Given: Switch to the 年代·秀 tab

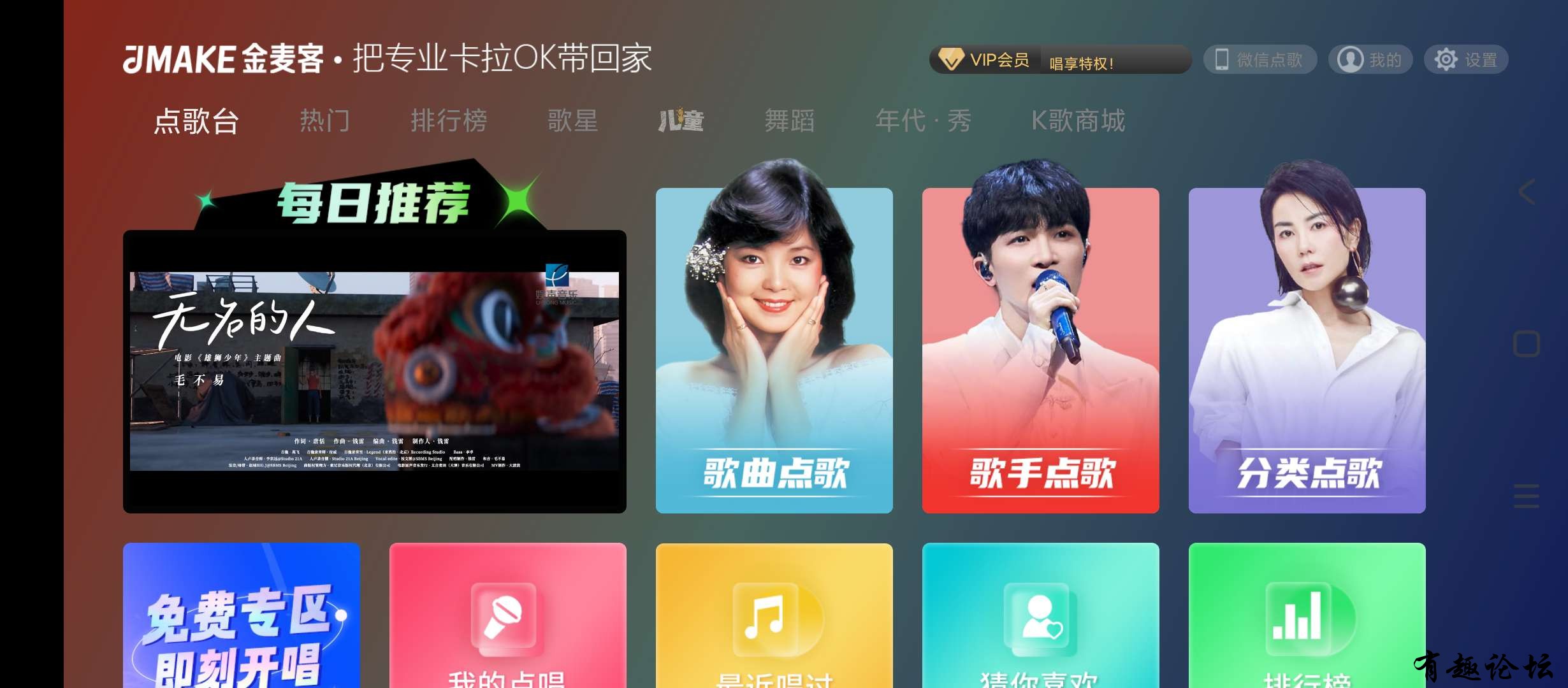Looking at the screenshot, I should click(x=923, y=120).
